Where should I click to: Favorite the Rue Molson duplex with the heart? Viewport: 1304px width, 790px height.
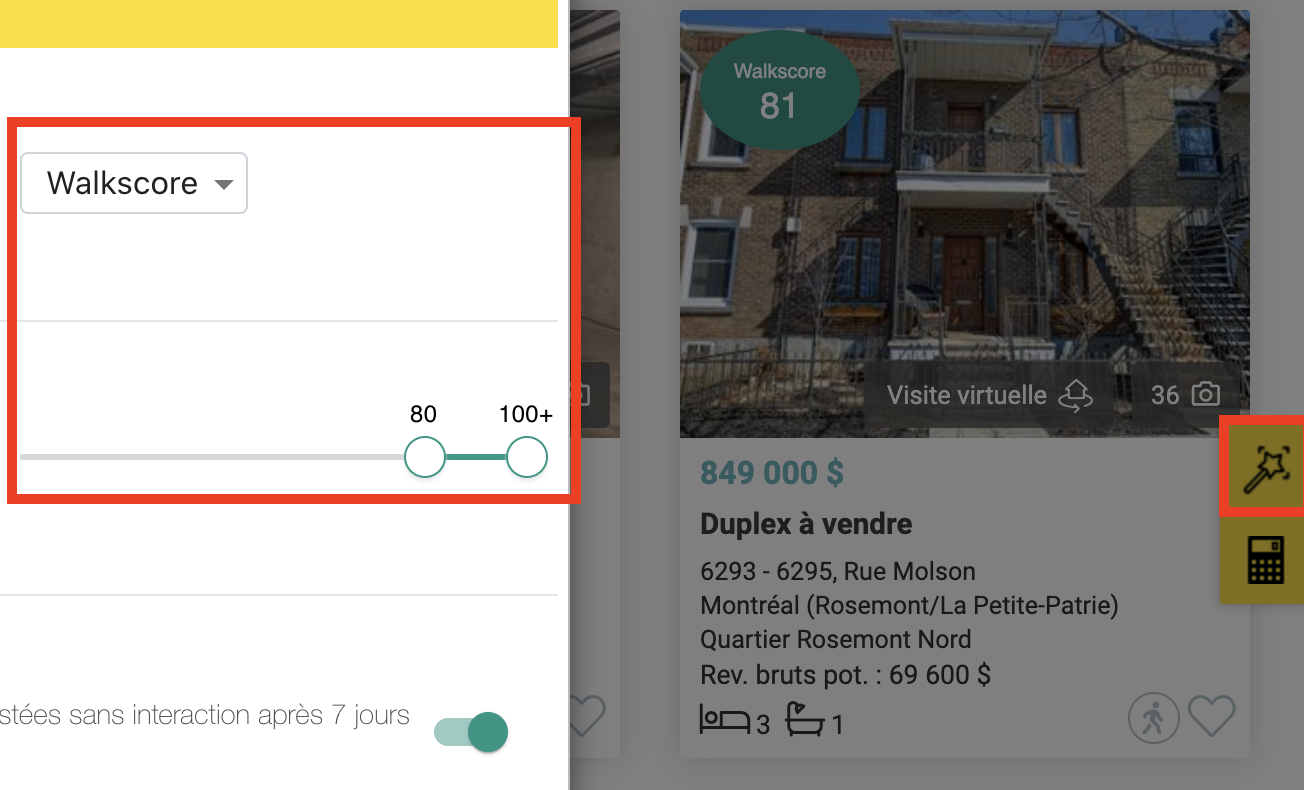point(1211,717)
